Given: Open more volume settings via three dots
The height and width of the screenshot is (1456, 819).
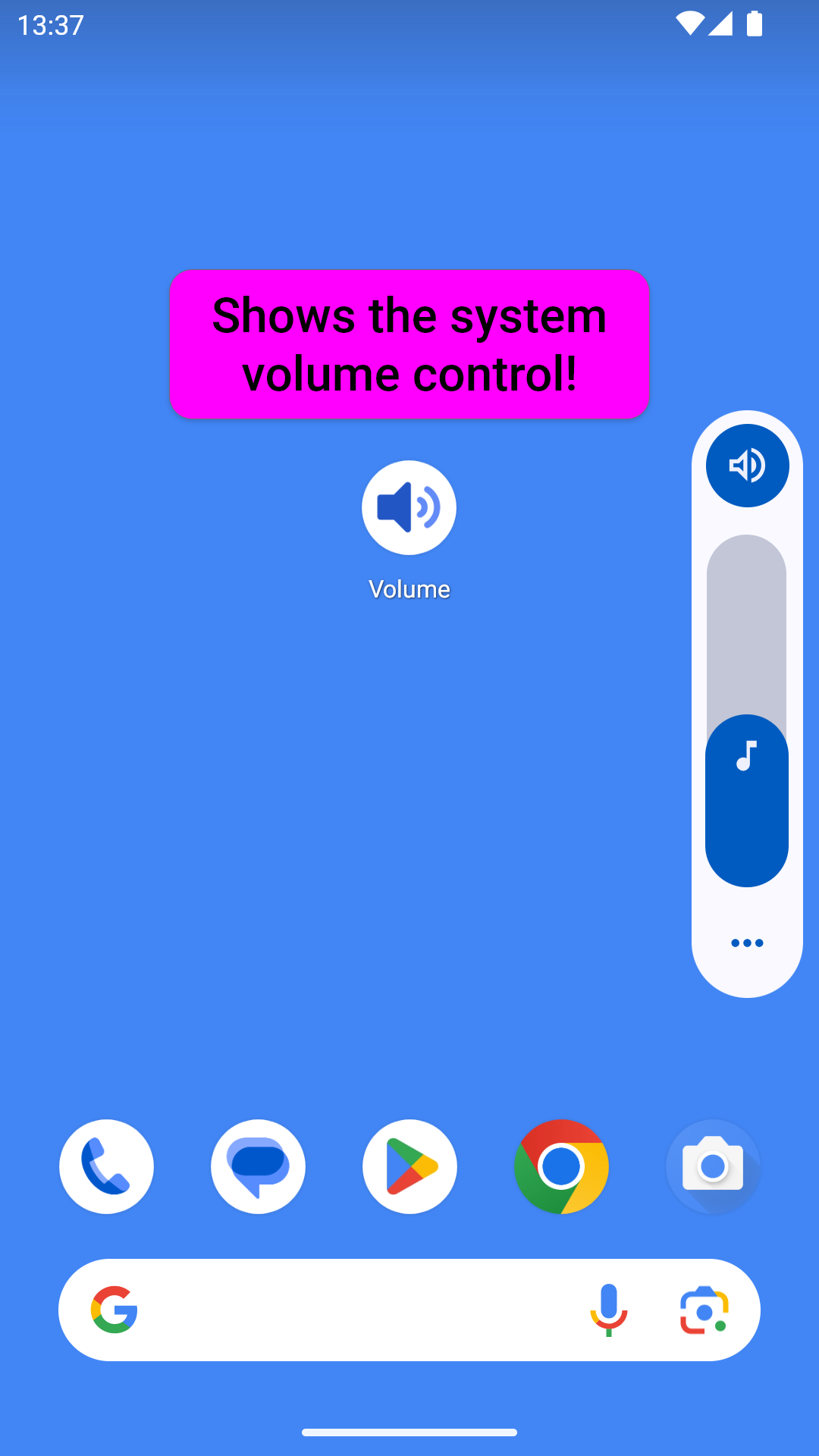Looking at the screenshot, I should 747,943.
